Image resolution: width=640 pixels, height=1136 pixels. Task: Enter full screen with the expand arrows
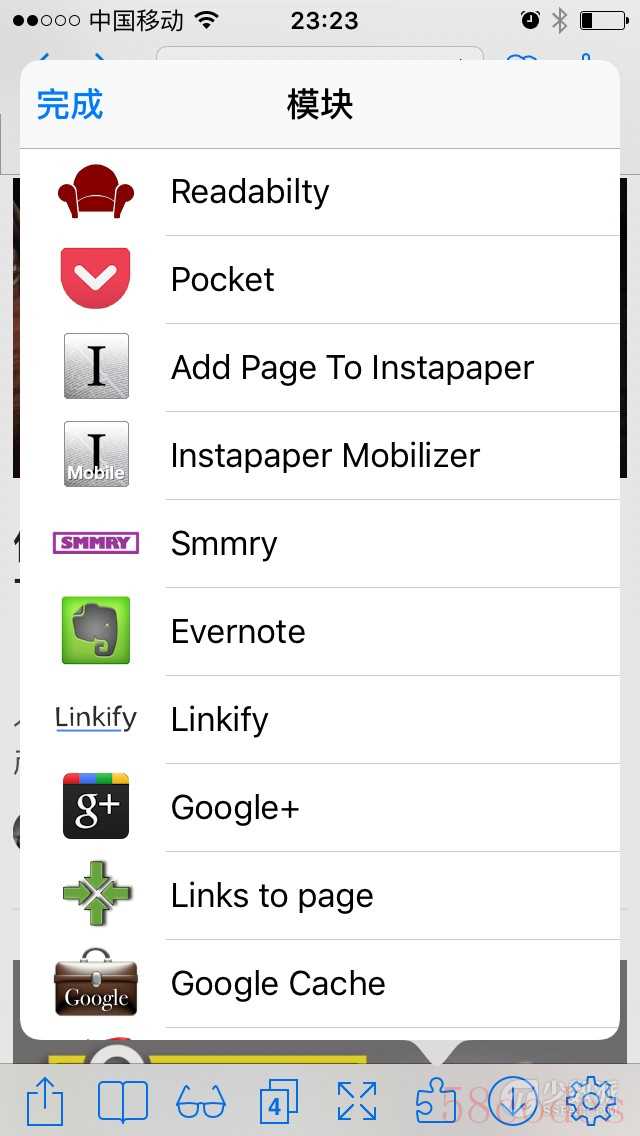[x=357, y=1101]
